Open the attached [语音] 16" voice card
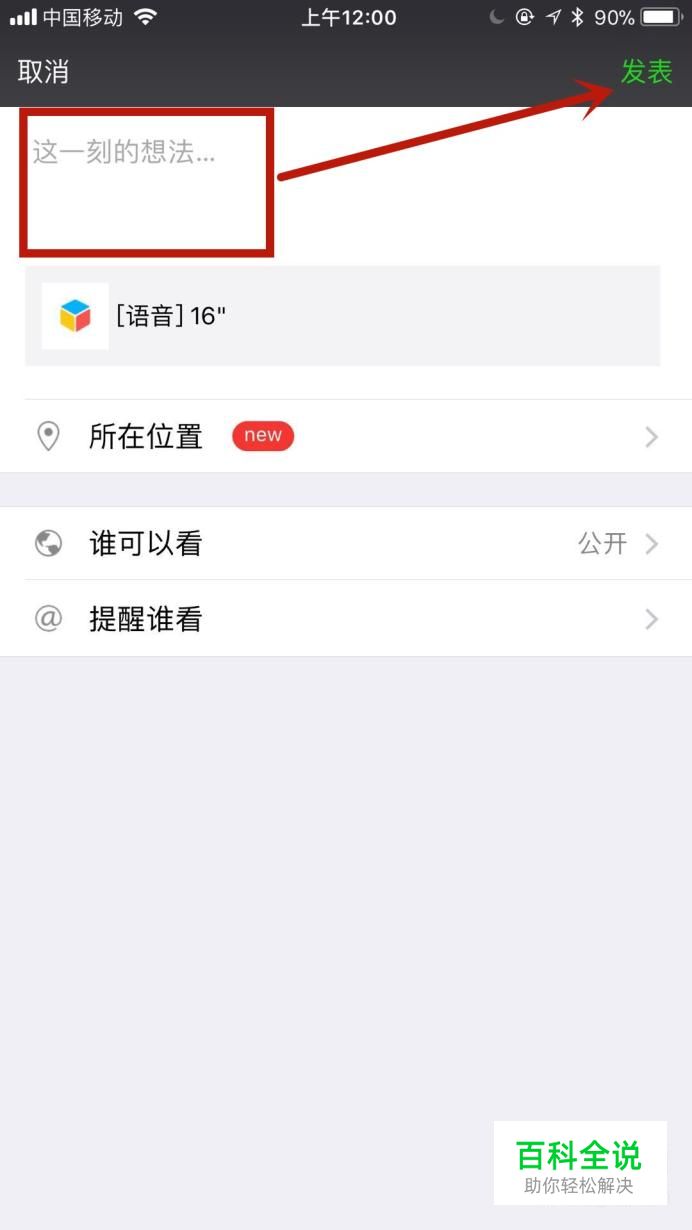 [342, 316]
